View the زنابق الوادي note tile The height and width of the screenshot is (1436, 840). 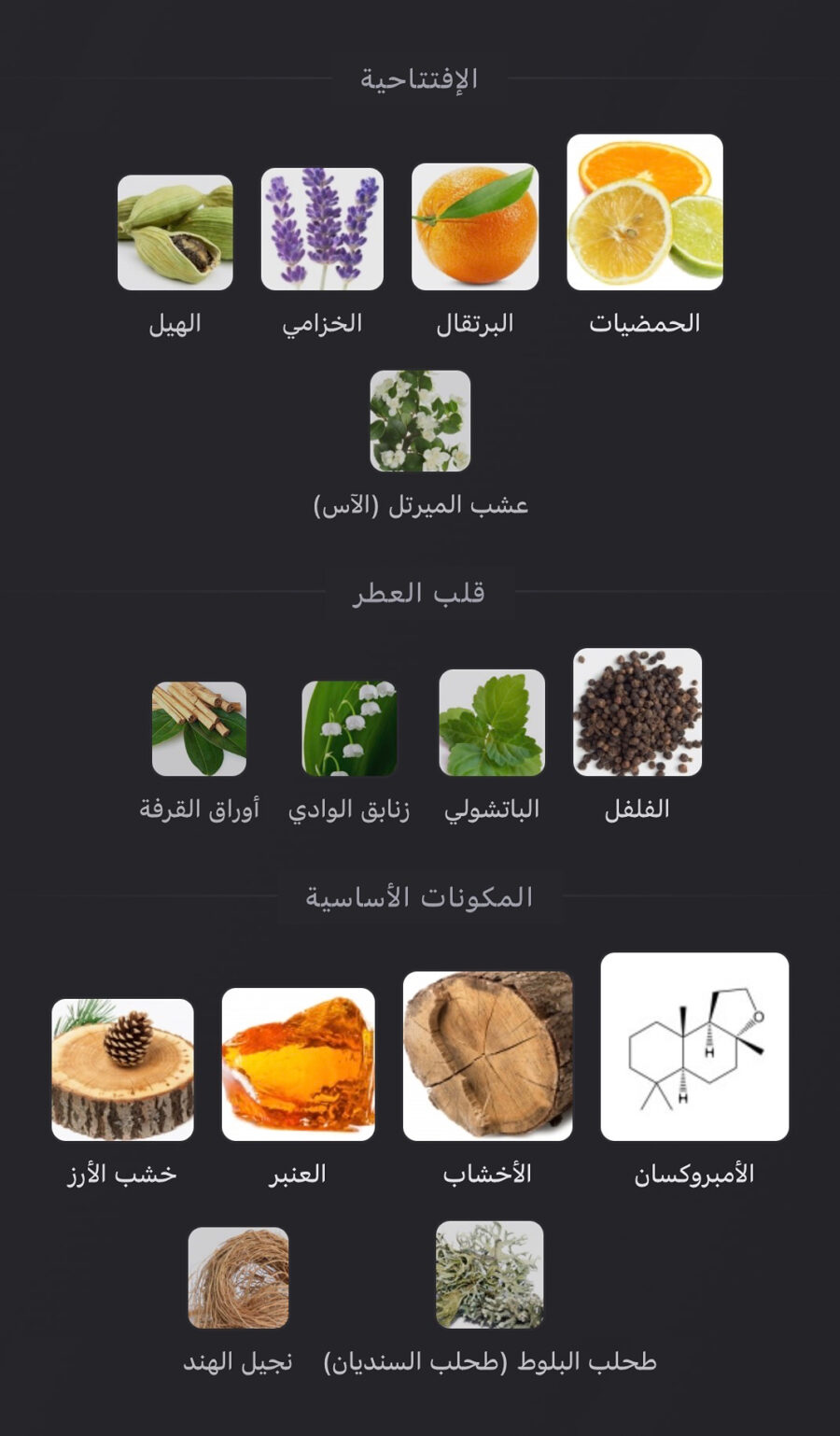coord(349,728)
